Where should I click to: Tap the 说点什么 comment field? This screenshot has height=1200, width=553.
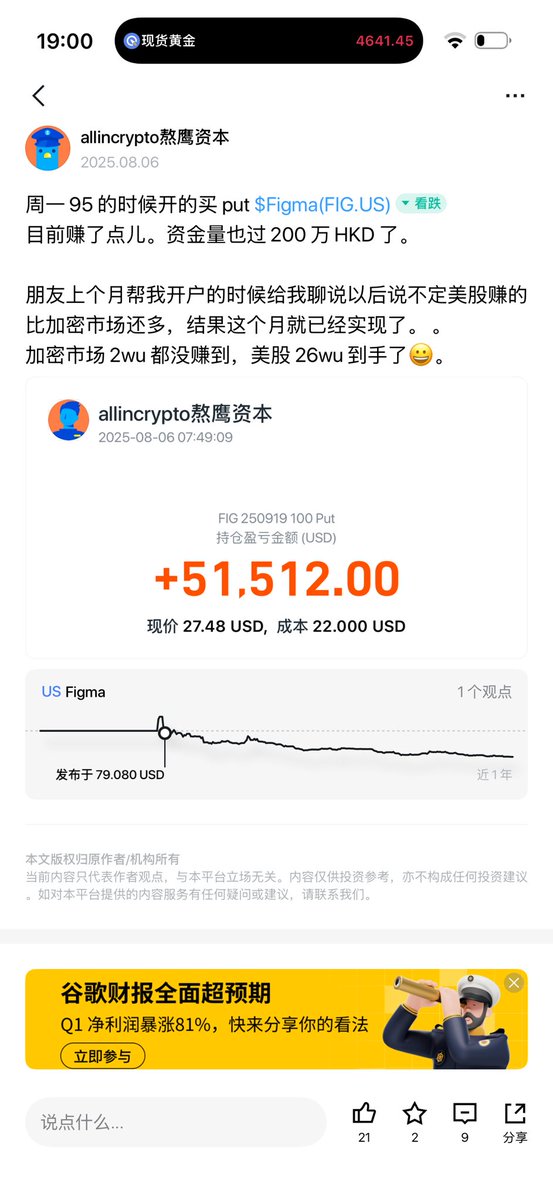pos(176,1122)
